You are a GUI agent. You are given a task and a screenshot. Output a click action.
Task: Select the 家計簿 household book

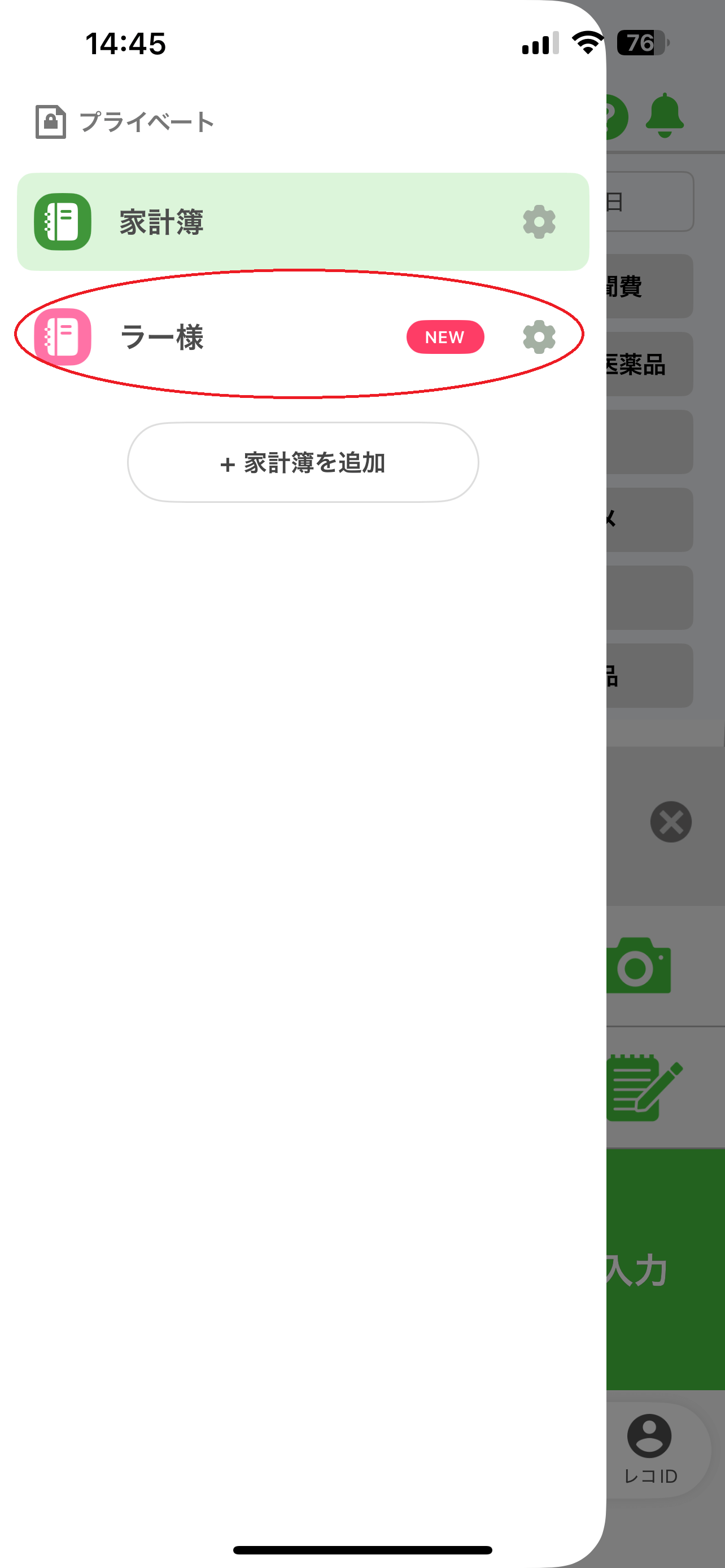pyautogui.click(x=243, y=222)
